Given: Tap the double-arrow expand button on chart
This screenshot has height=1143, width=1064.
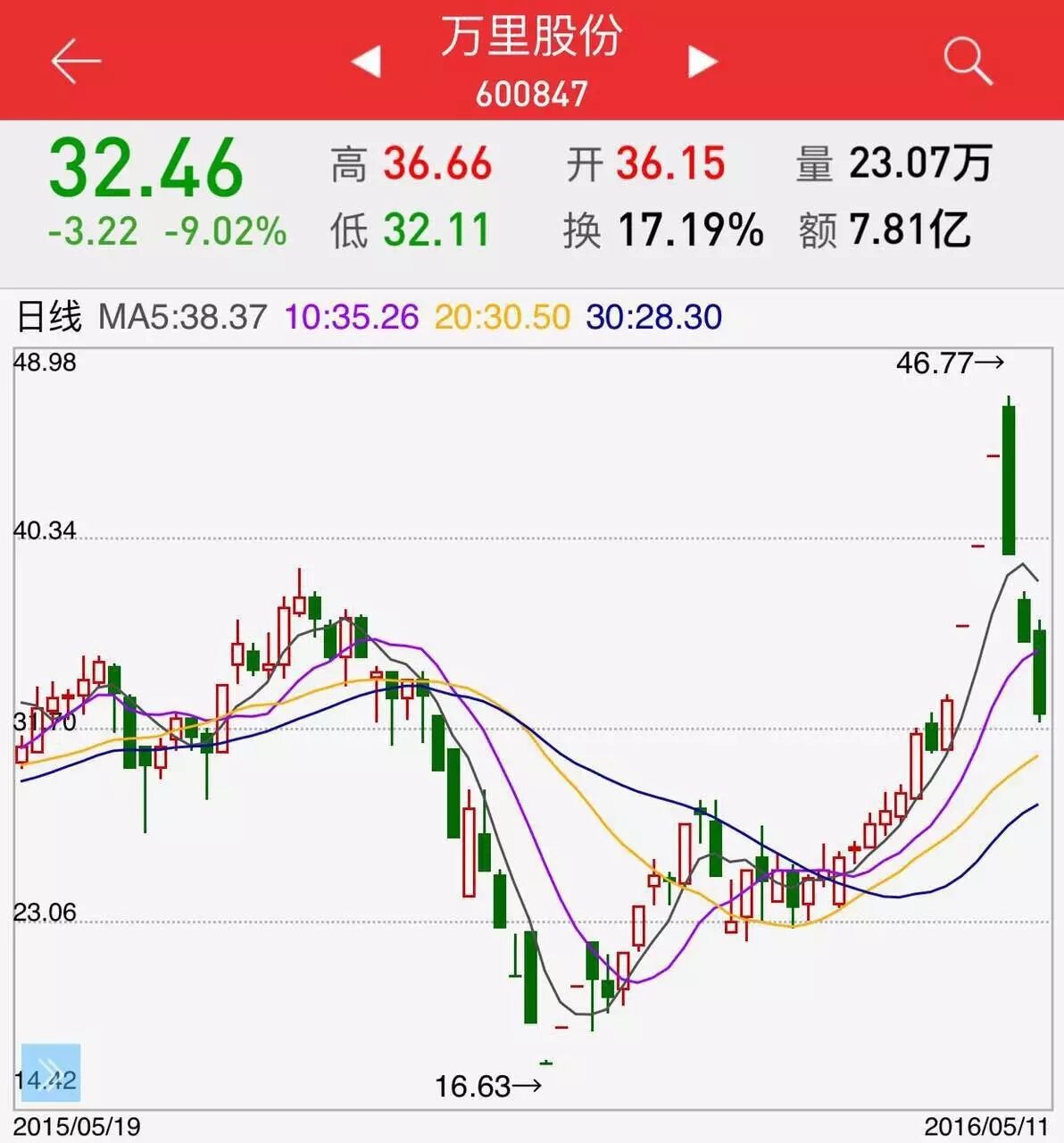Looking at the screenshot, I should 50,1072.
